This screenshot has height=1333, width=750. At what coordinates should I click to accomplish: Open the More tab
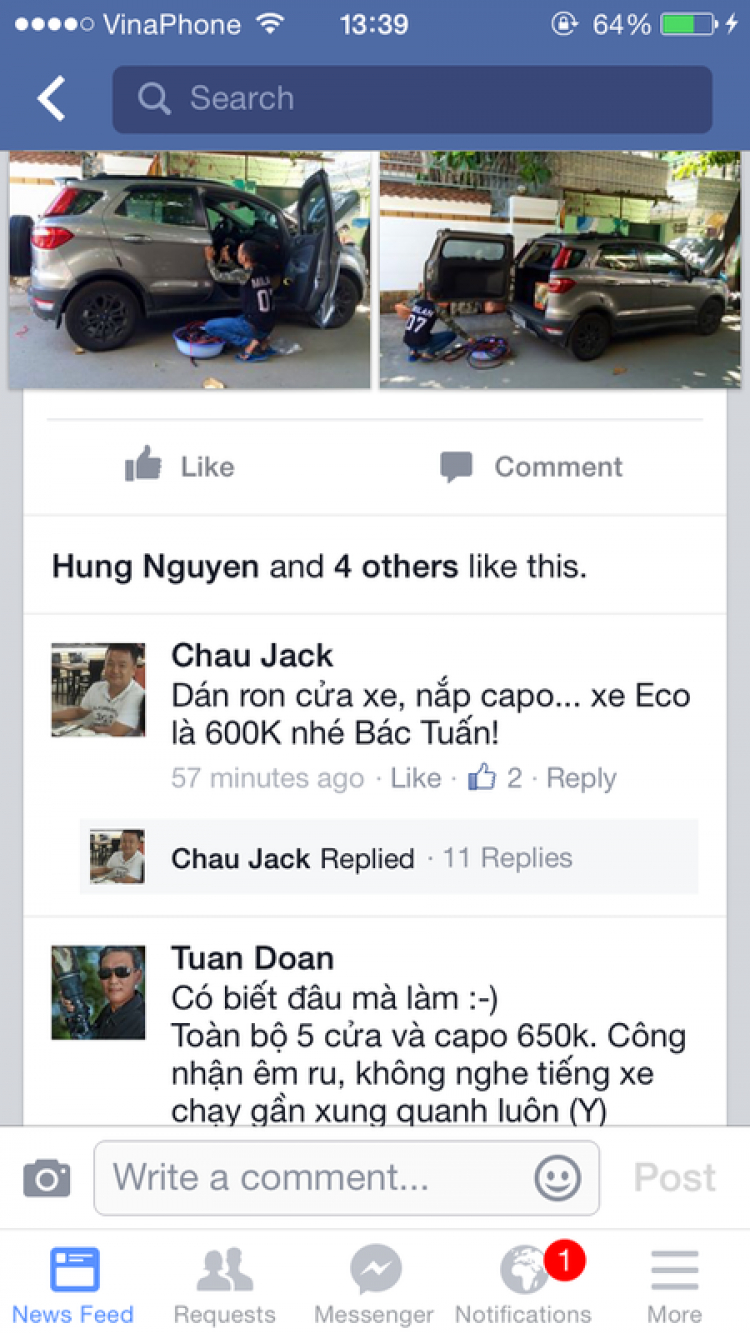click(x=674, y=1285)
